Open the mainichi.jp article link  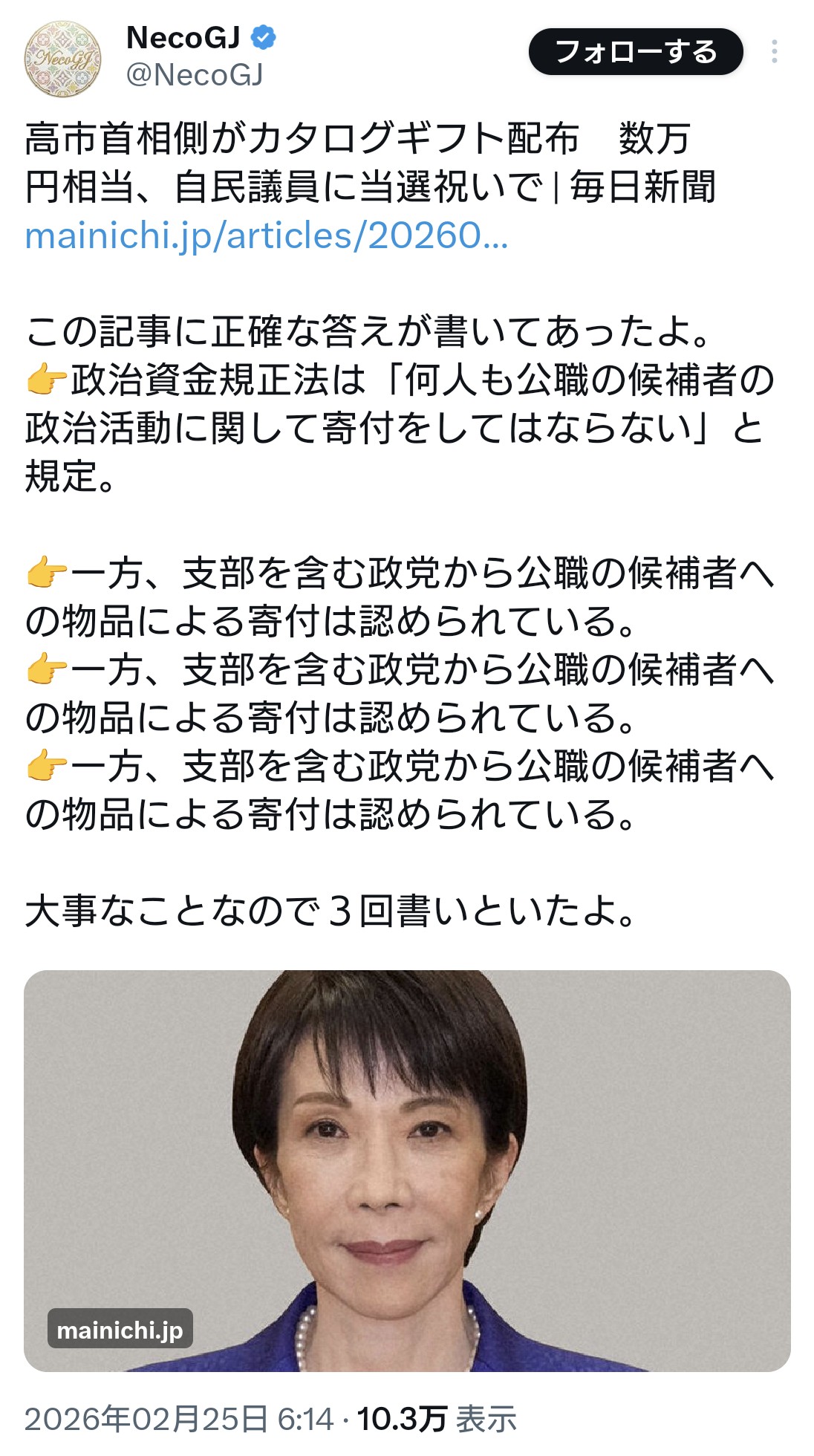tap(266, 236)
